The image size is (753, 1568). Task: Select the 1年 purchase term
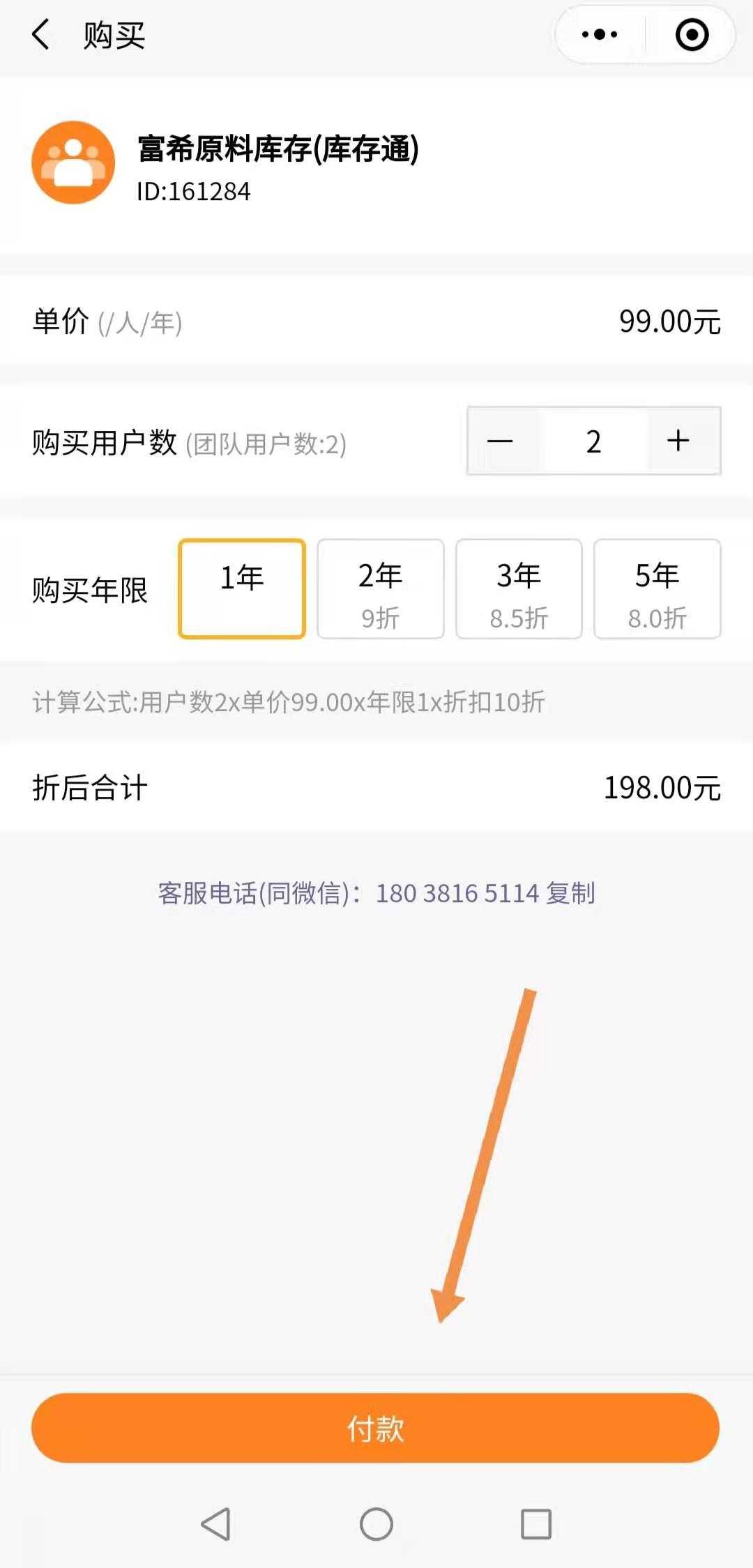pyautogui.click(x=242, y=588)
